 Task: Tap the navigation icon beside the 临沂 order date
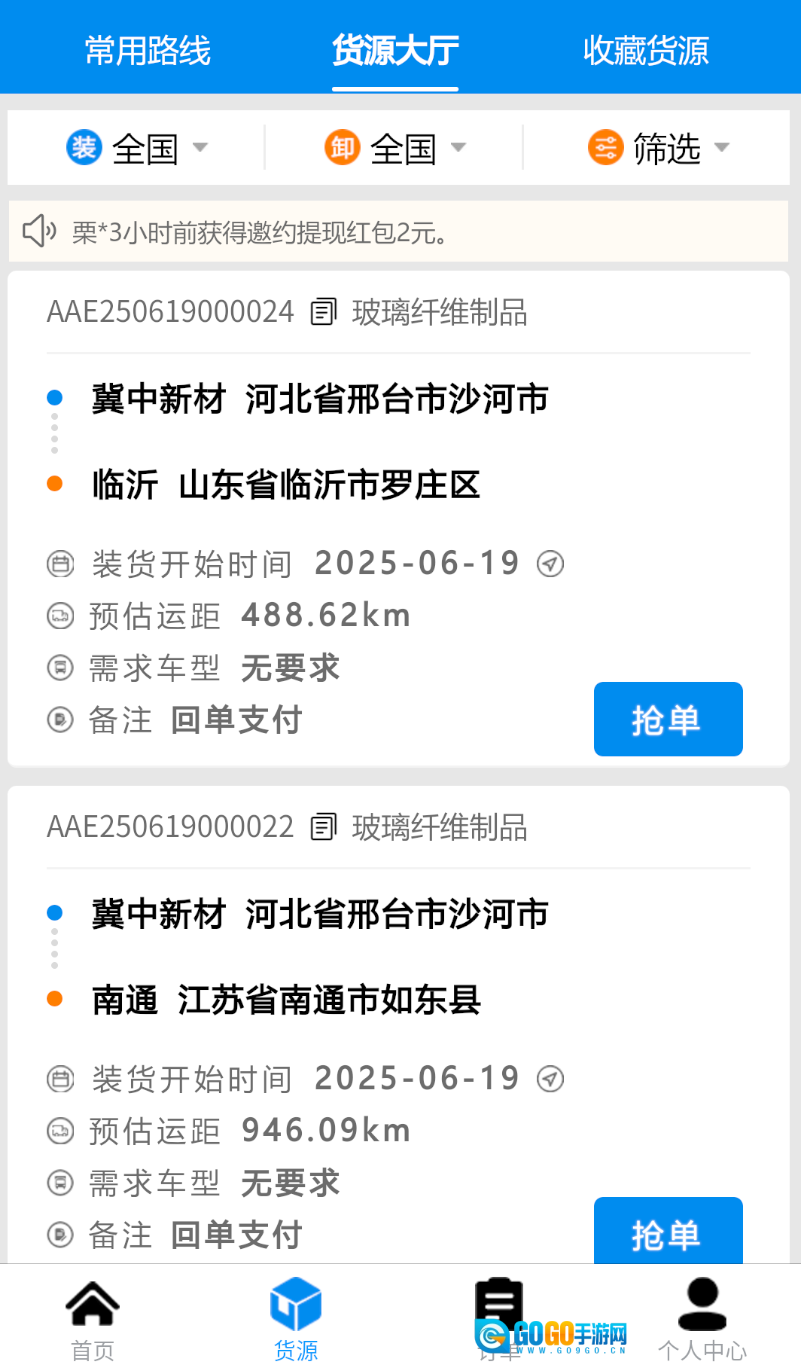pos(550,565)
